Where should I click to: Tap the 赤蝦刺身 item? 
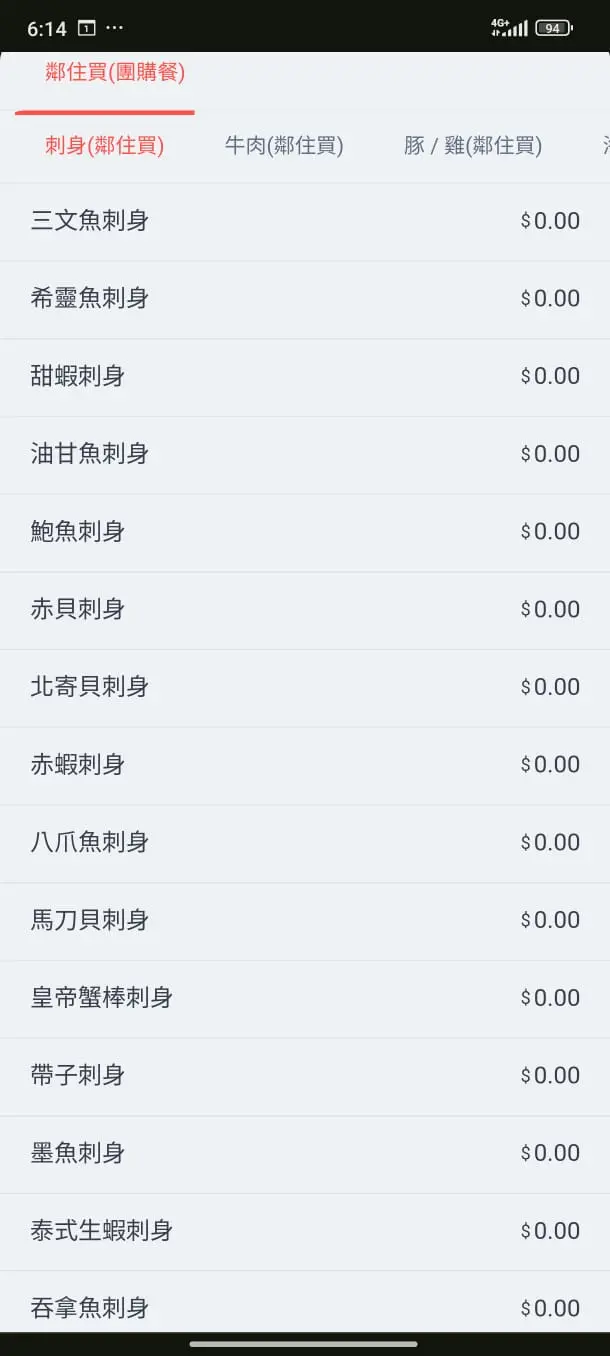(305, 766)
